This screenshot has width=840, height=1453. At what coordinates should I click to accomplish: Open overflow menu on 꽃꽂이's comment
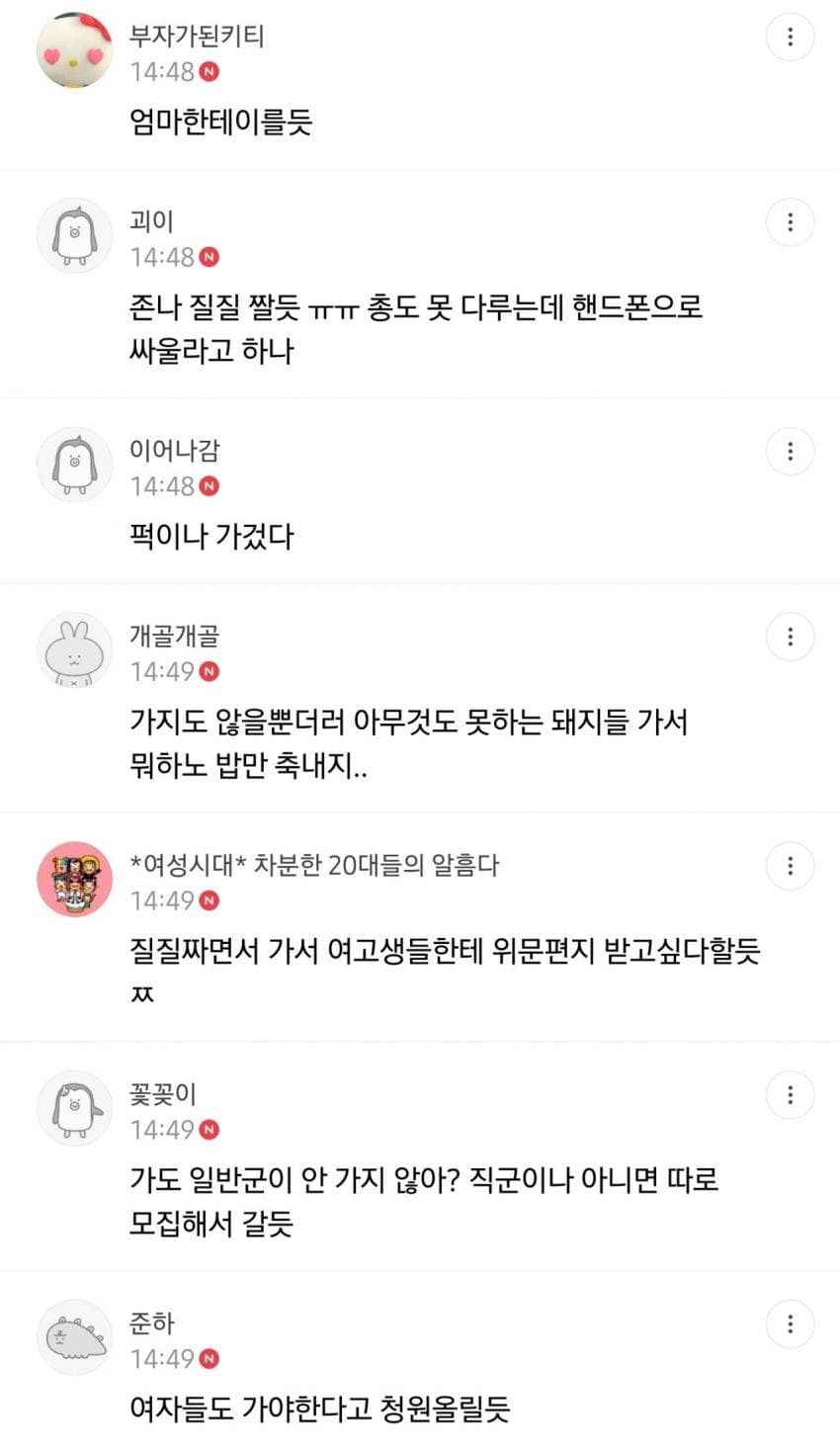click(790, 1095)
